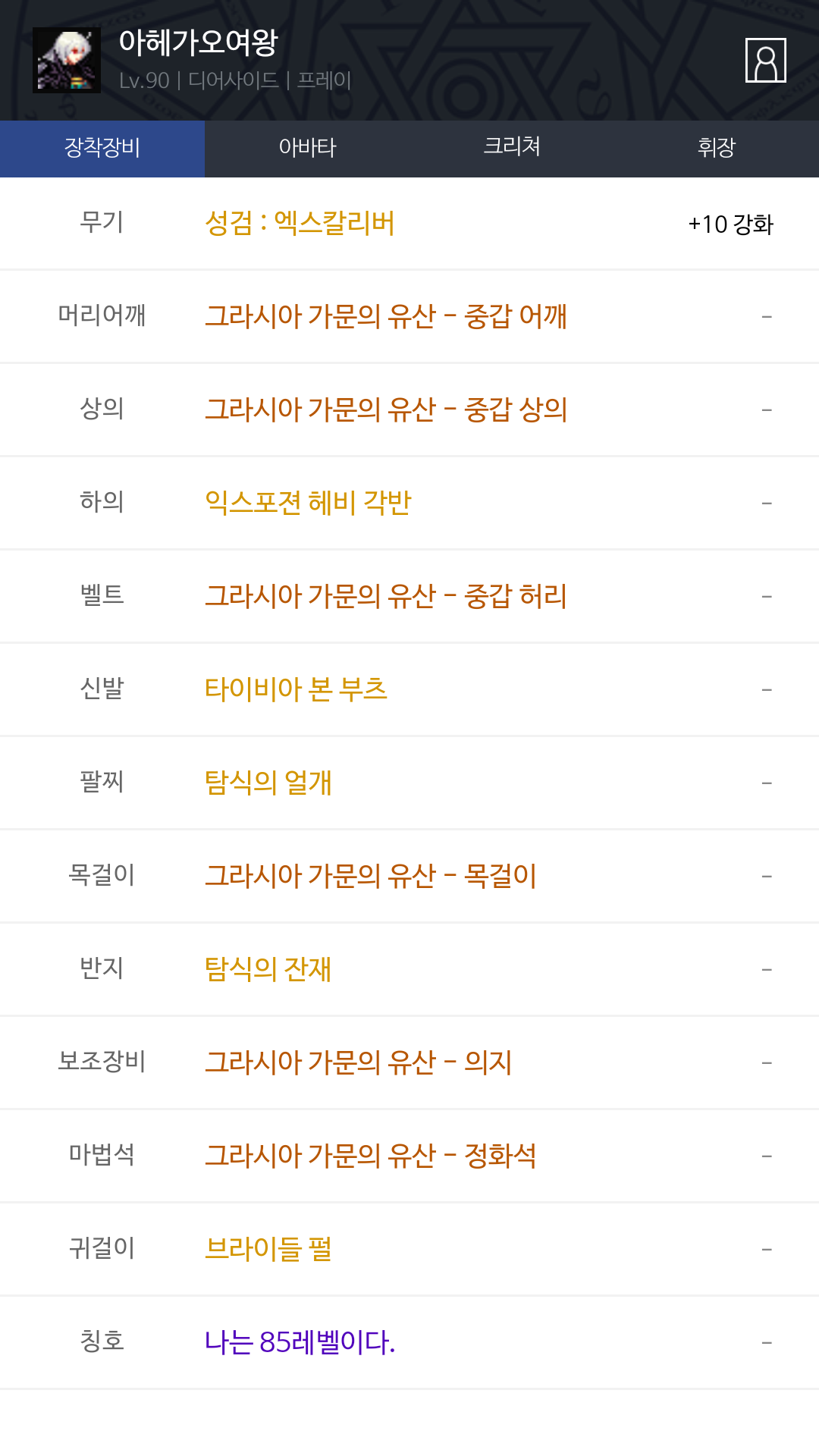The image size is (819, 1456).
Task: Open 그라시아 가문의 유산 - 중갑 어깨
Action: [x=386, y=316]
